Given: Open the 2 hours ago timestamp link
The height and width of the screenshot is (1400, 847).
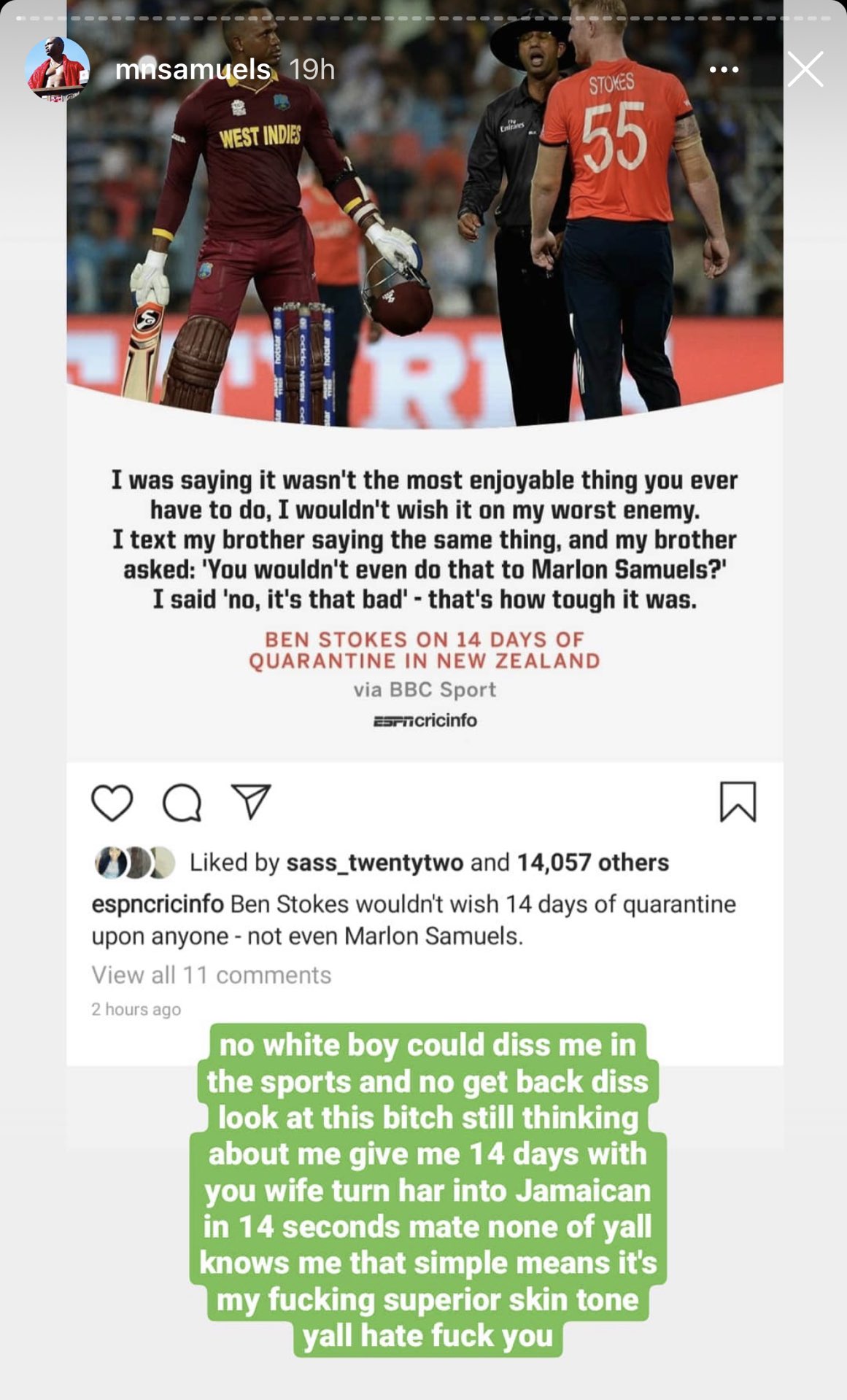Looking at the screenshot, I should coord(136,1010).
